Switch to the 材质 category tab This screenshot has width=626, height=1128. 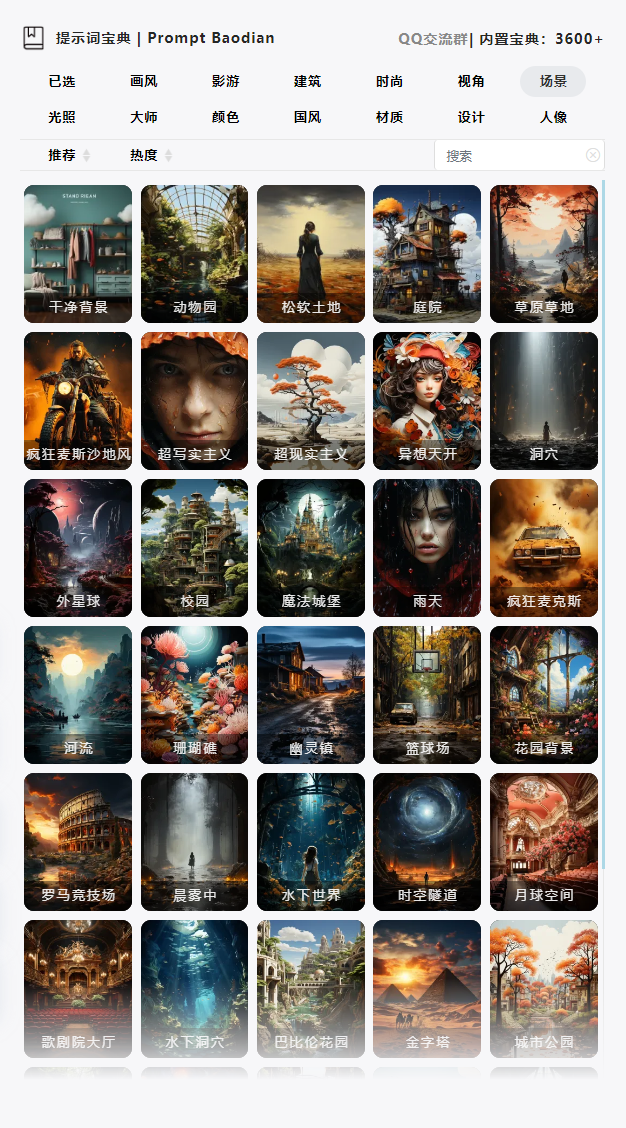[x=389, y=117]
